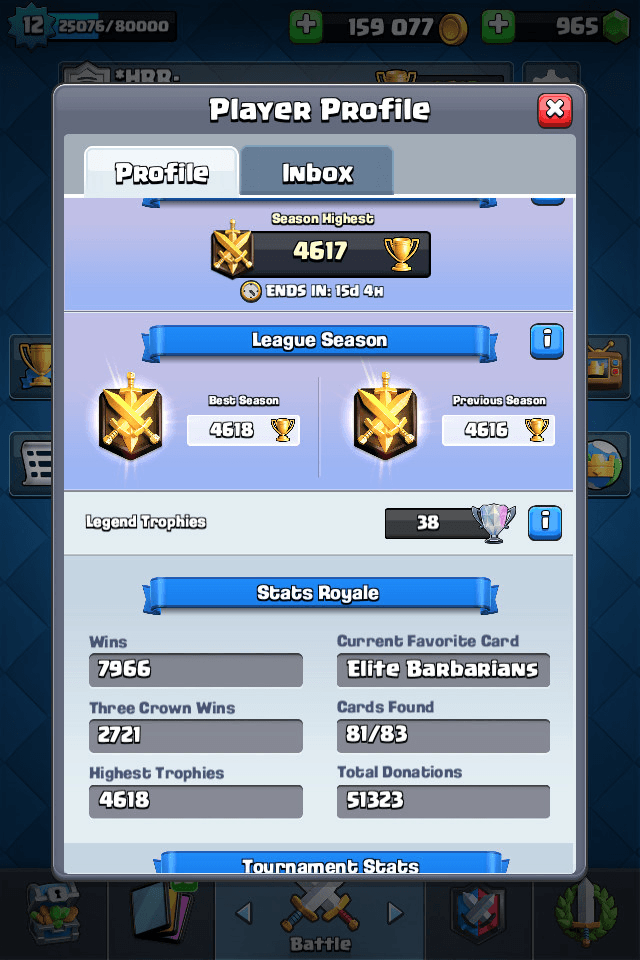The width and height of the screenshot is (640, 960).
Task: Buy more green gems
Action: [x=498, y=26]
